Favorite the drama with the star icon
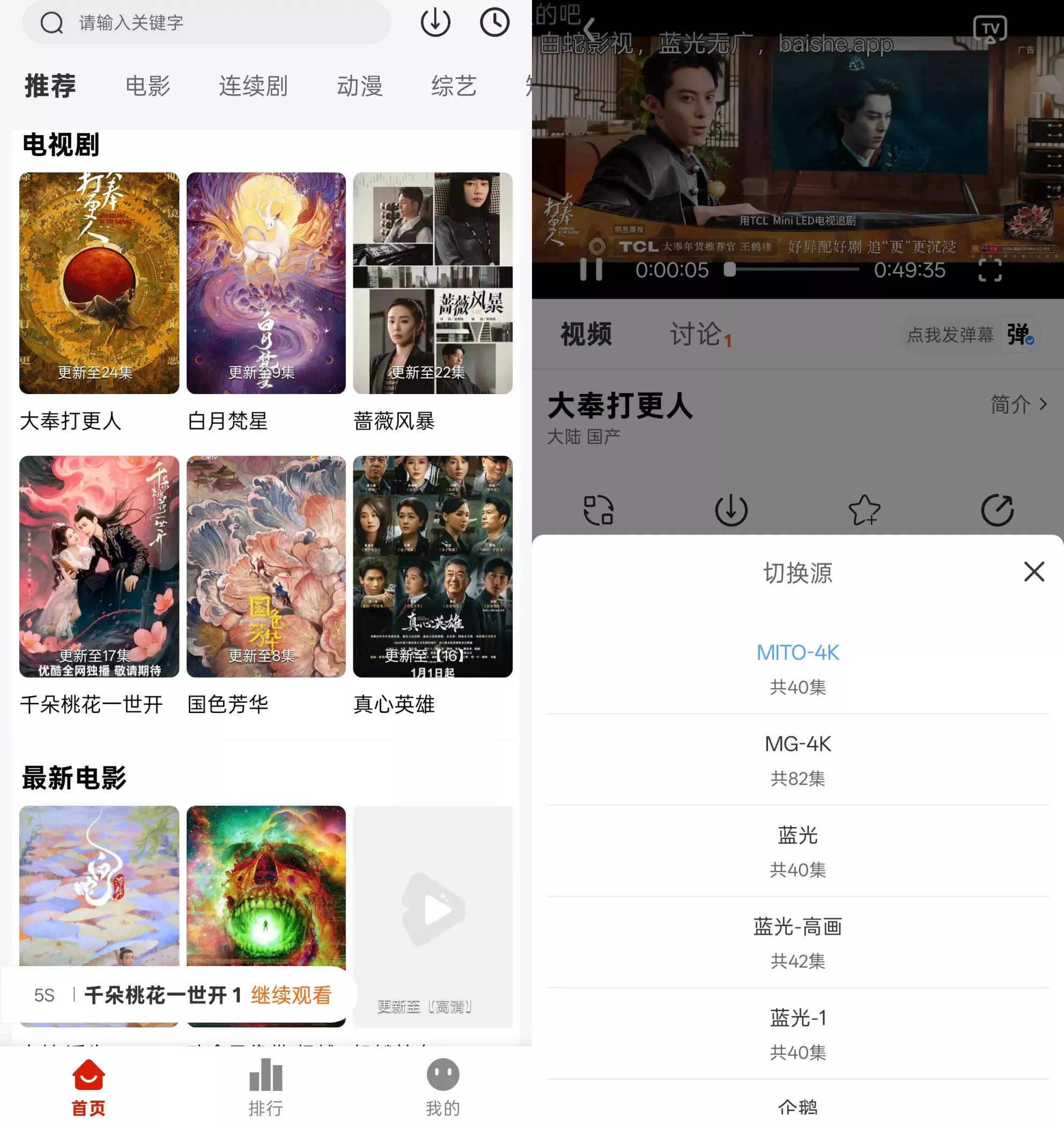 click(x=865, y=509)
